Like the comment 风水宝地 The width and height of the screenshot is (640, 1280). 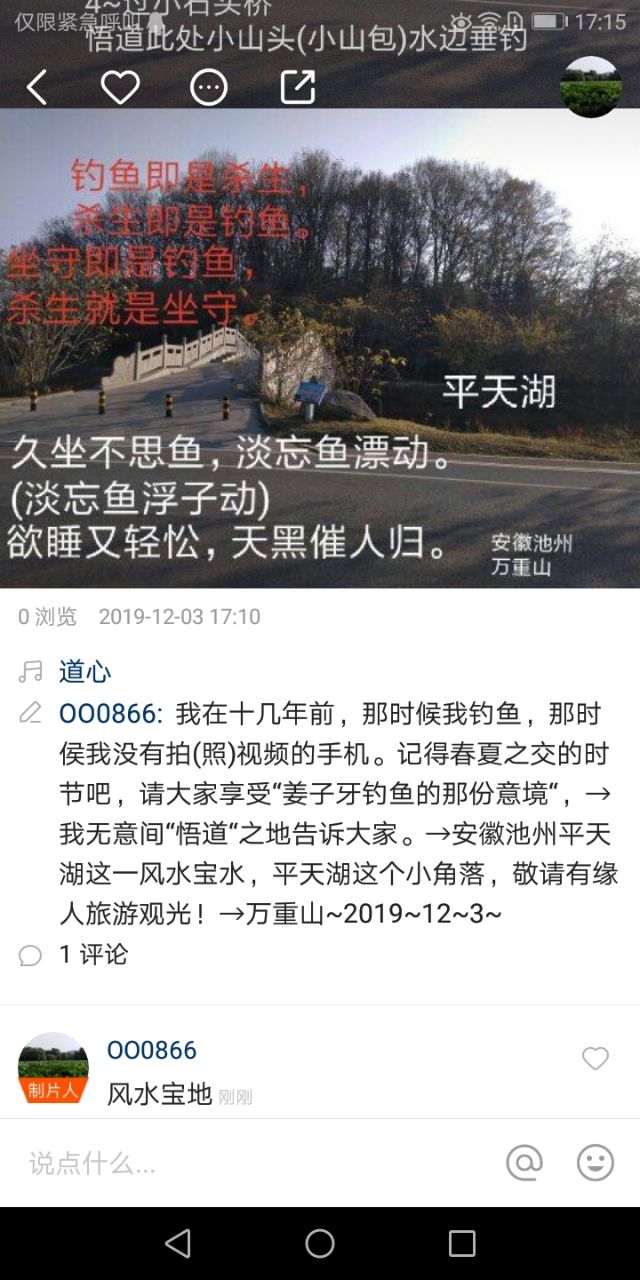pyautogui.click(x=595, y=1059)
